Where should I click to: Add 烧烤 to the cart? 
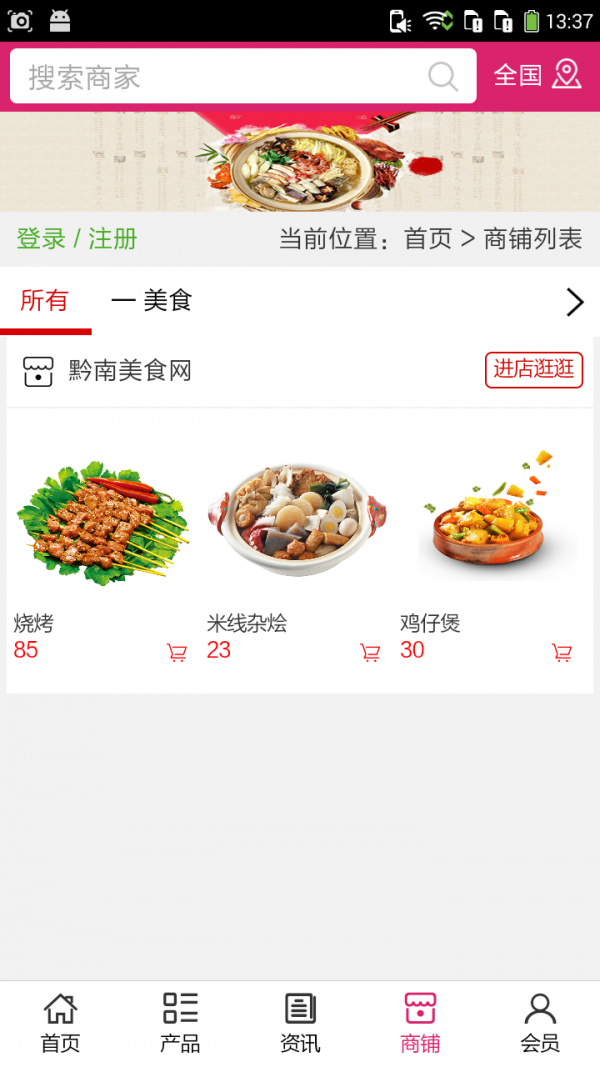177,652
